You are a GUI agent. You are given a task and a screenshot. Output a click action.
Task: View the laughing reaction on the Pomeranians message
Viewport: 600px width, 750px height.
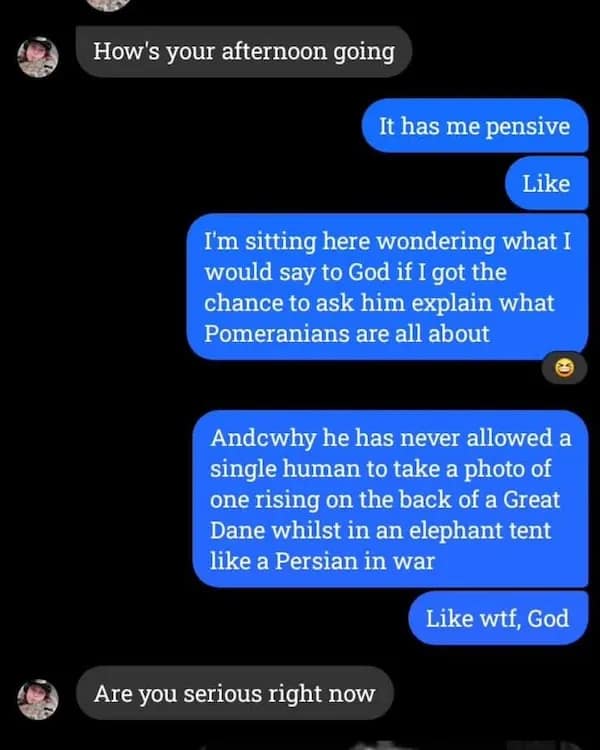coord(564,370)
